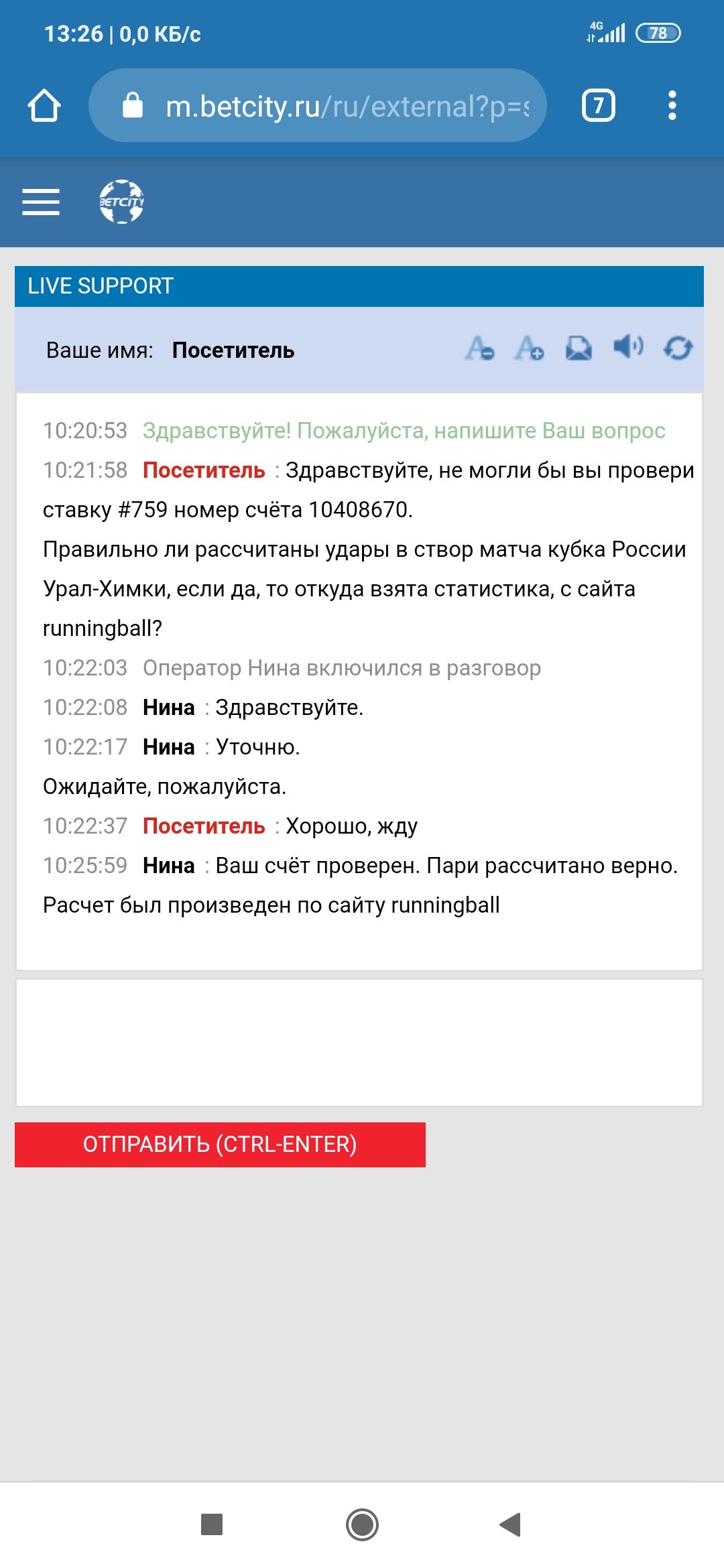Open the Betcity hamburger menu
Image resolution: width=724 pixels, height=1568 pixels.
coord(41,202)
